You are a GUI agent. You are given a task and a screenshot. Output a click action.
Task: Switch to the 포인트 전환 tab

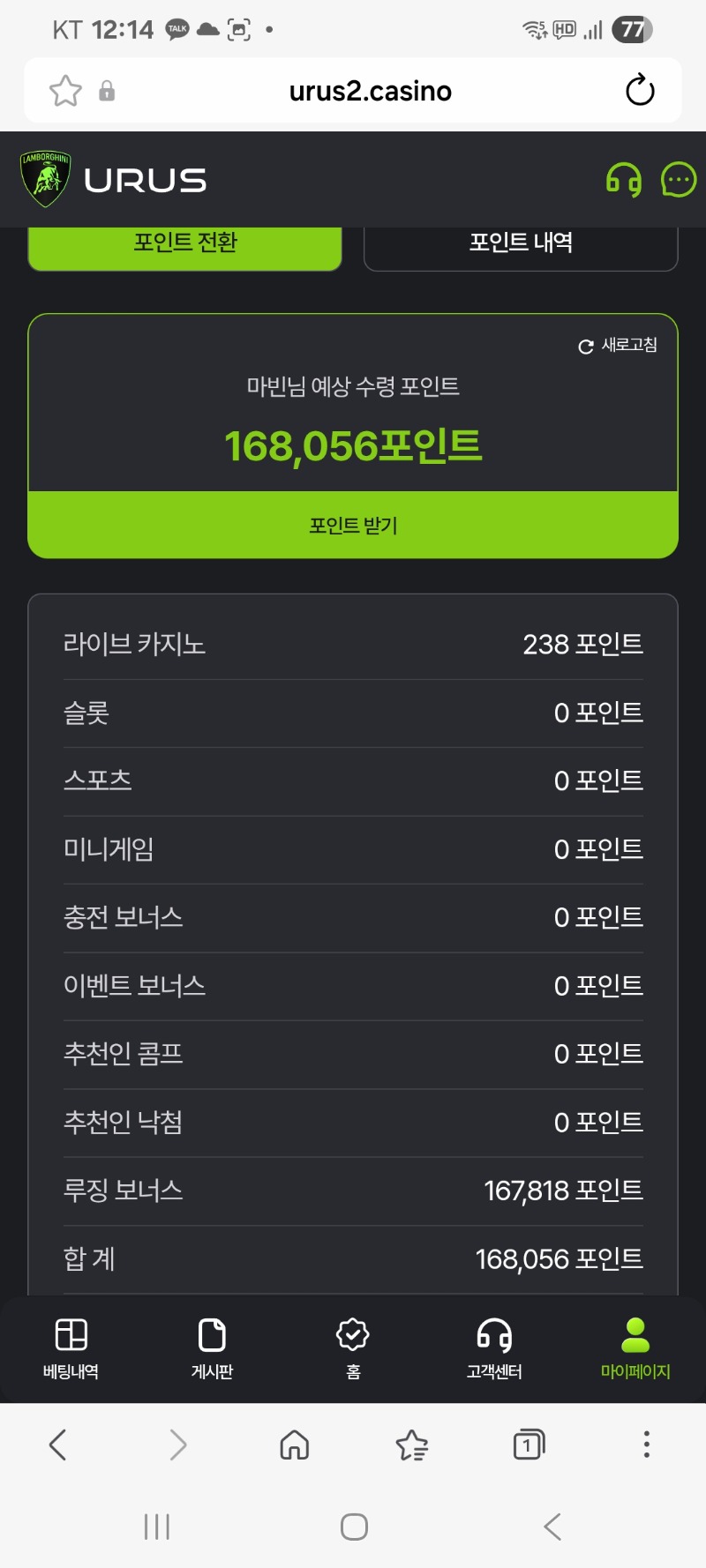pyautogui.click(x=185, y=244)
